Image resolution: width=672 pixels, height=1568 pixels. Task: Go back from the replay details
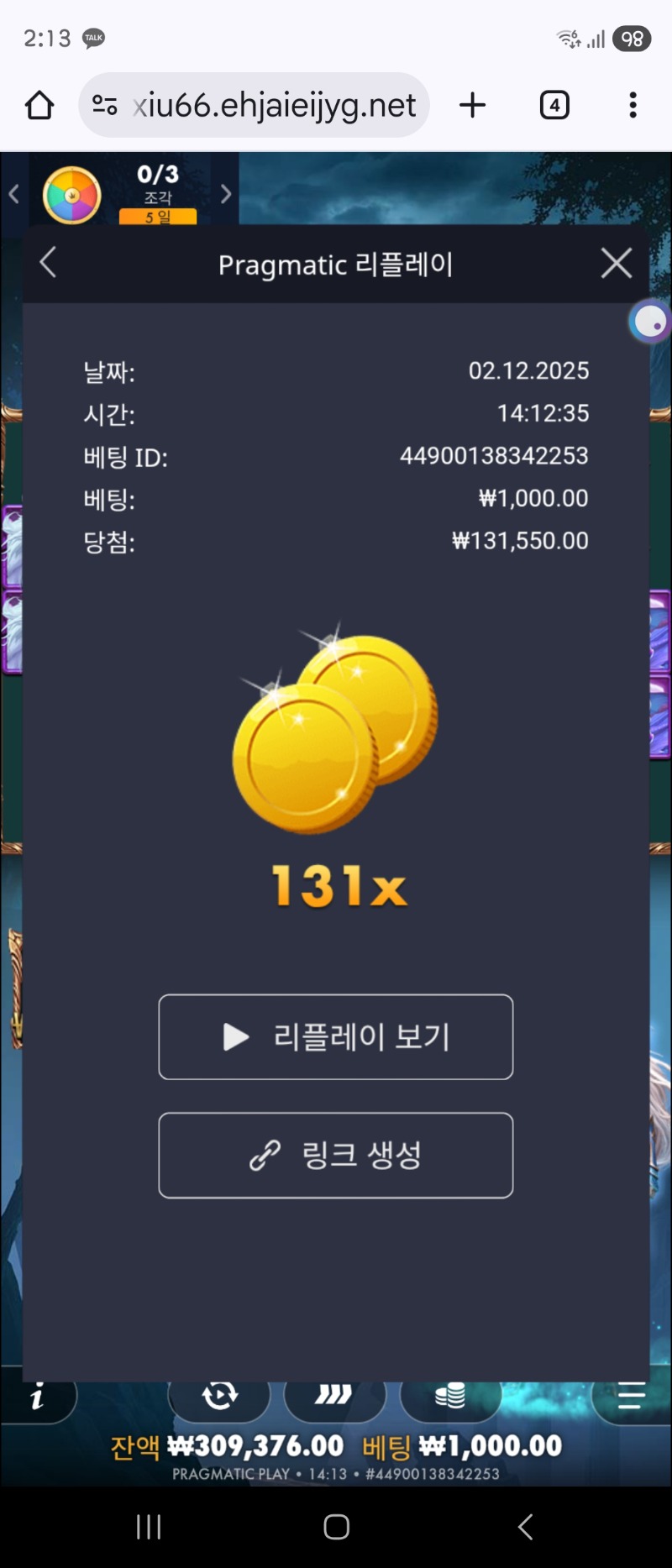(x=49, y=263)
